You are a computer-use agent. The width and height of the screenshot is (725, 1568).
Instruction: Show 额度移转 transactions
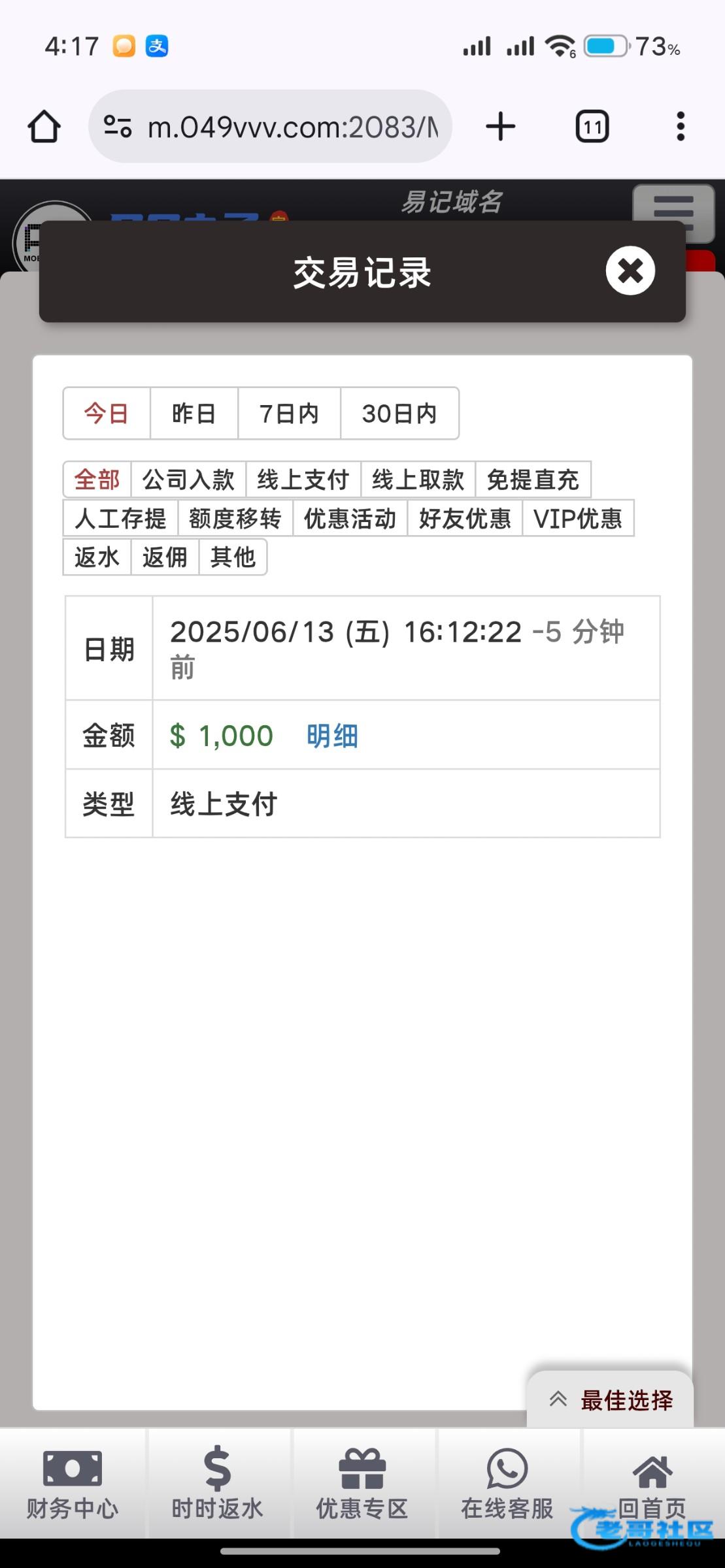click(x=235, y=519)
